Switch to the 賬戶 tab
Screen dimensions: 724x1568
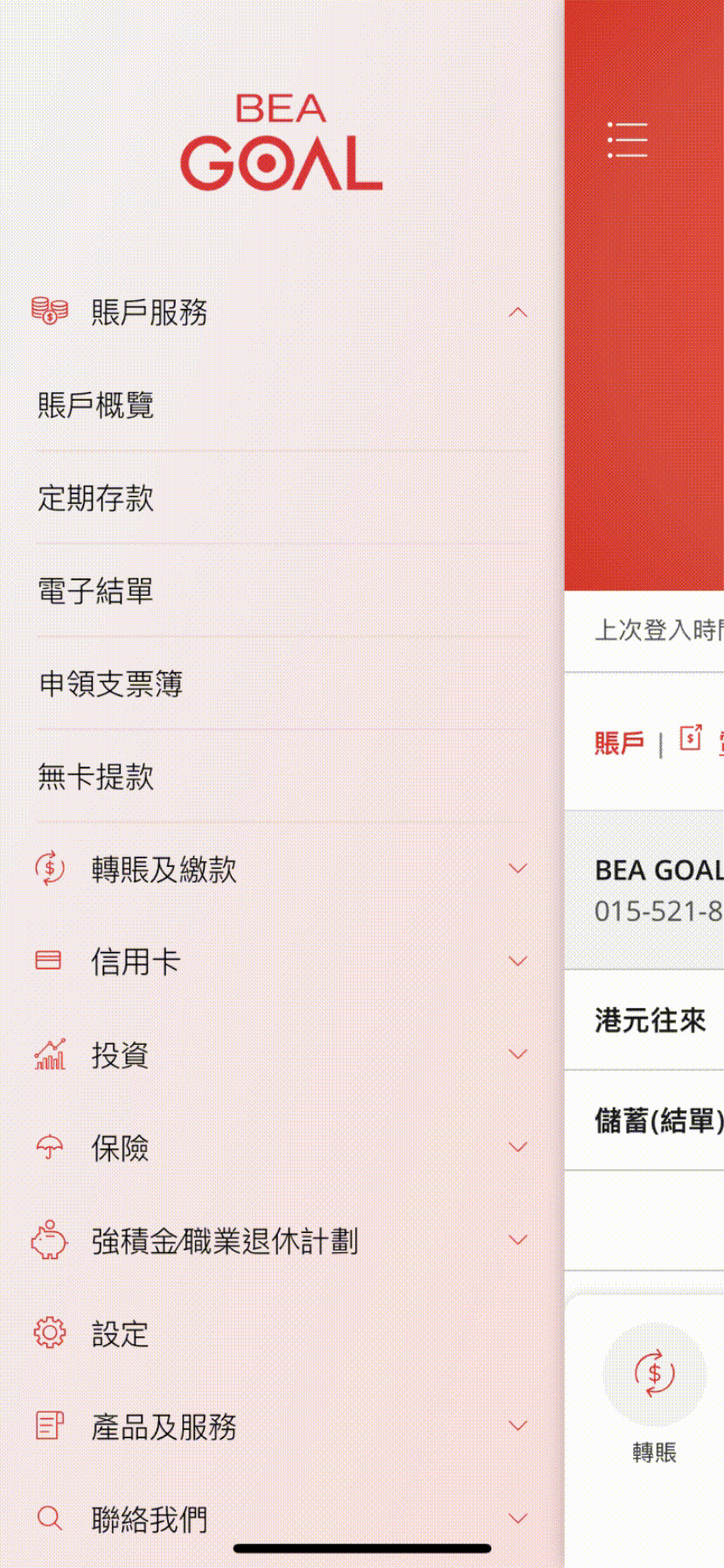tap(619, 743)
